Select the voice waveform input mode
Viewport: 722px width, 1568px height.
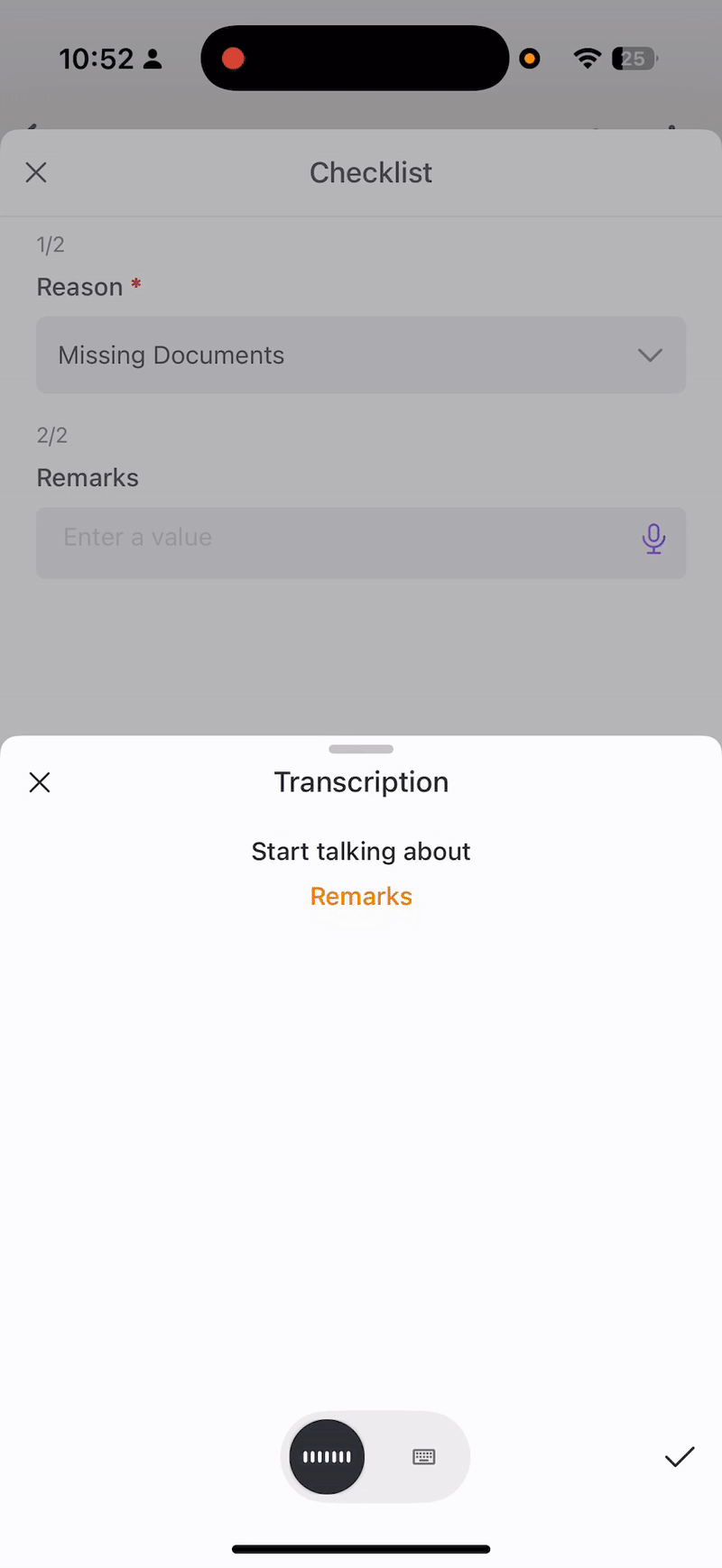pyautogui.click(x=327, y=1456)
